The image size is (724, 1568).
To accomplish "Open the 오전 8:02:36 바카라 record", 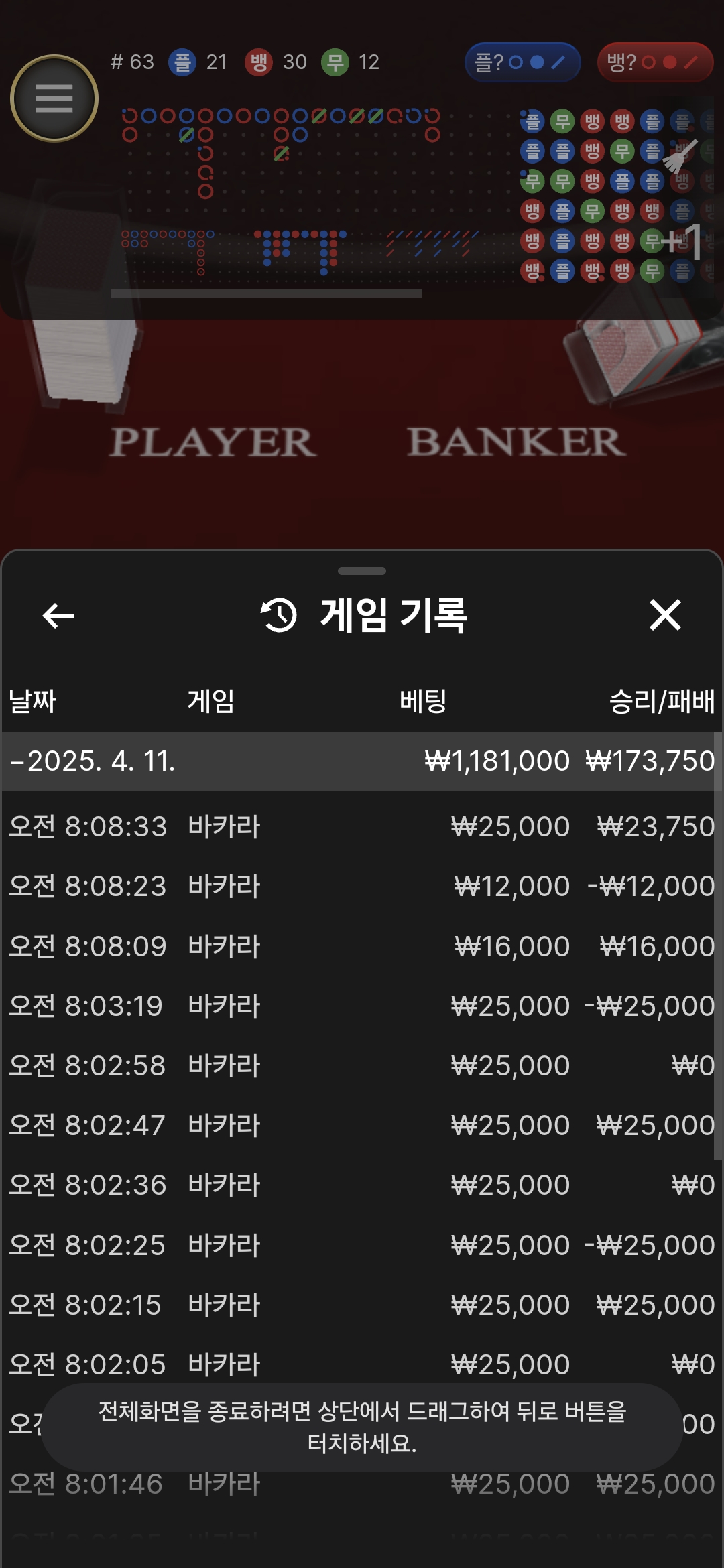I will (361, 1185).
